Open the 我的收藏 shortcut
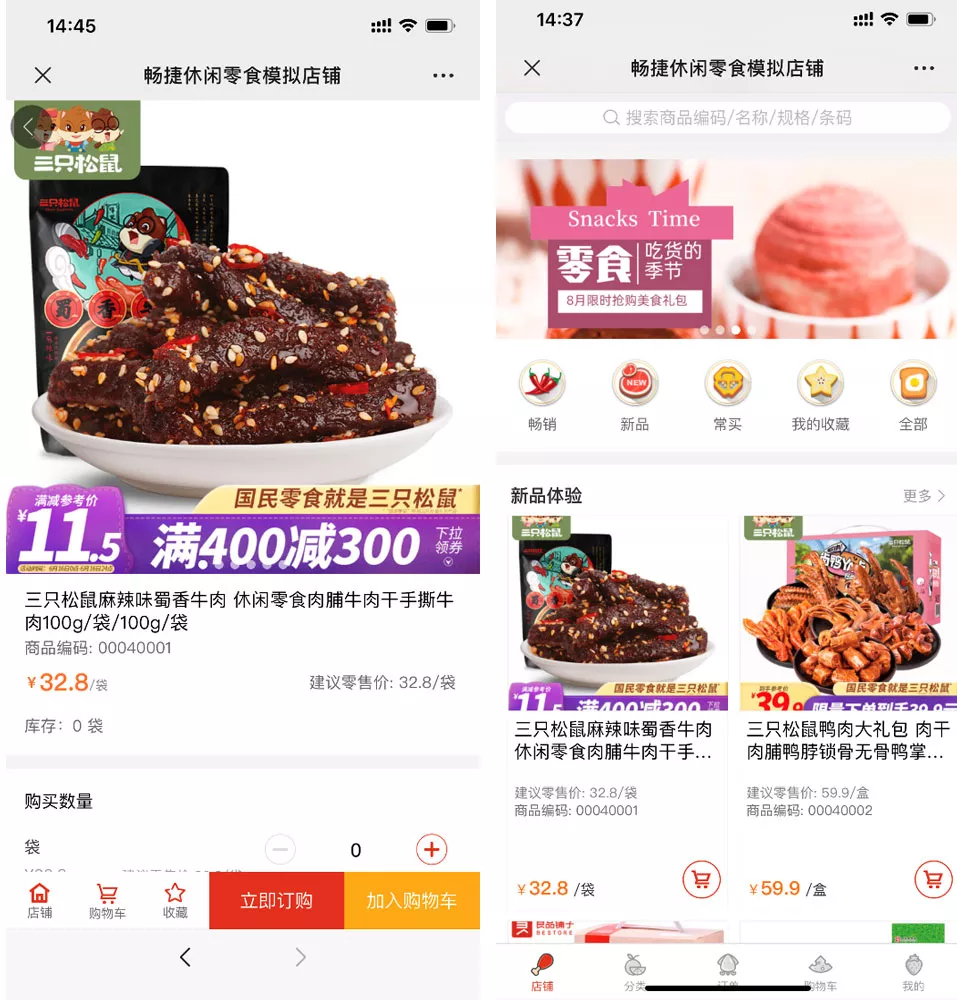957x1000 pixels. tap(820, 395)
